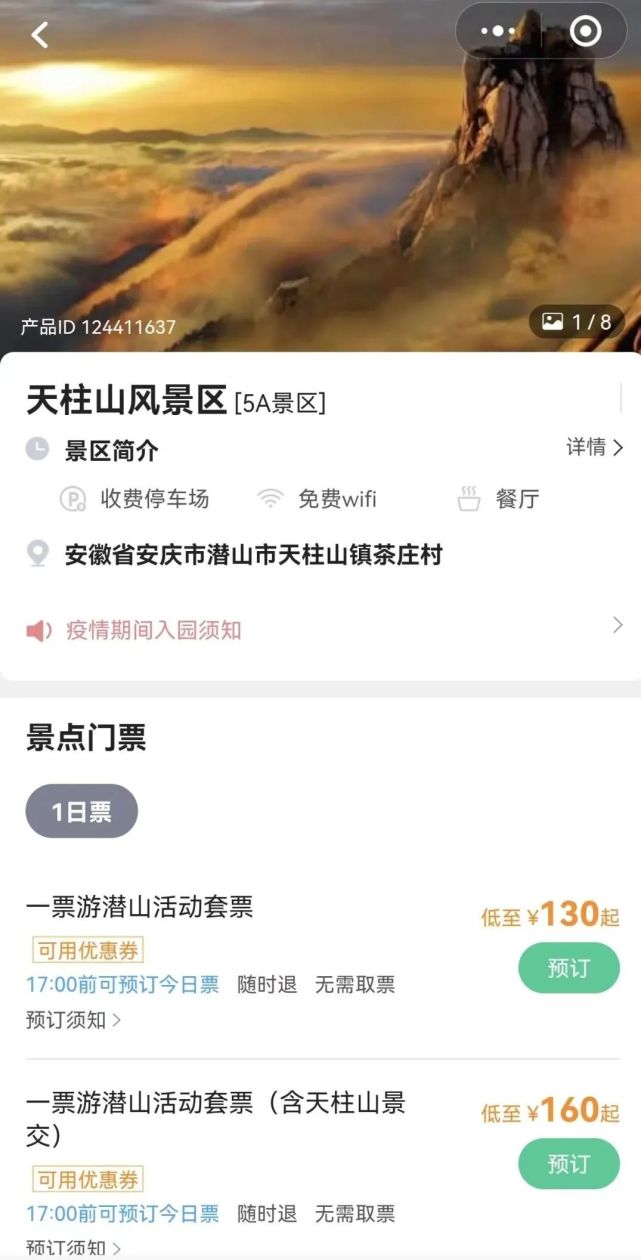Open the address 安徽省安庆市潜山市天柱山镇茶庄村
641x1260 pixels.
click(x=252, y=554)
